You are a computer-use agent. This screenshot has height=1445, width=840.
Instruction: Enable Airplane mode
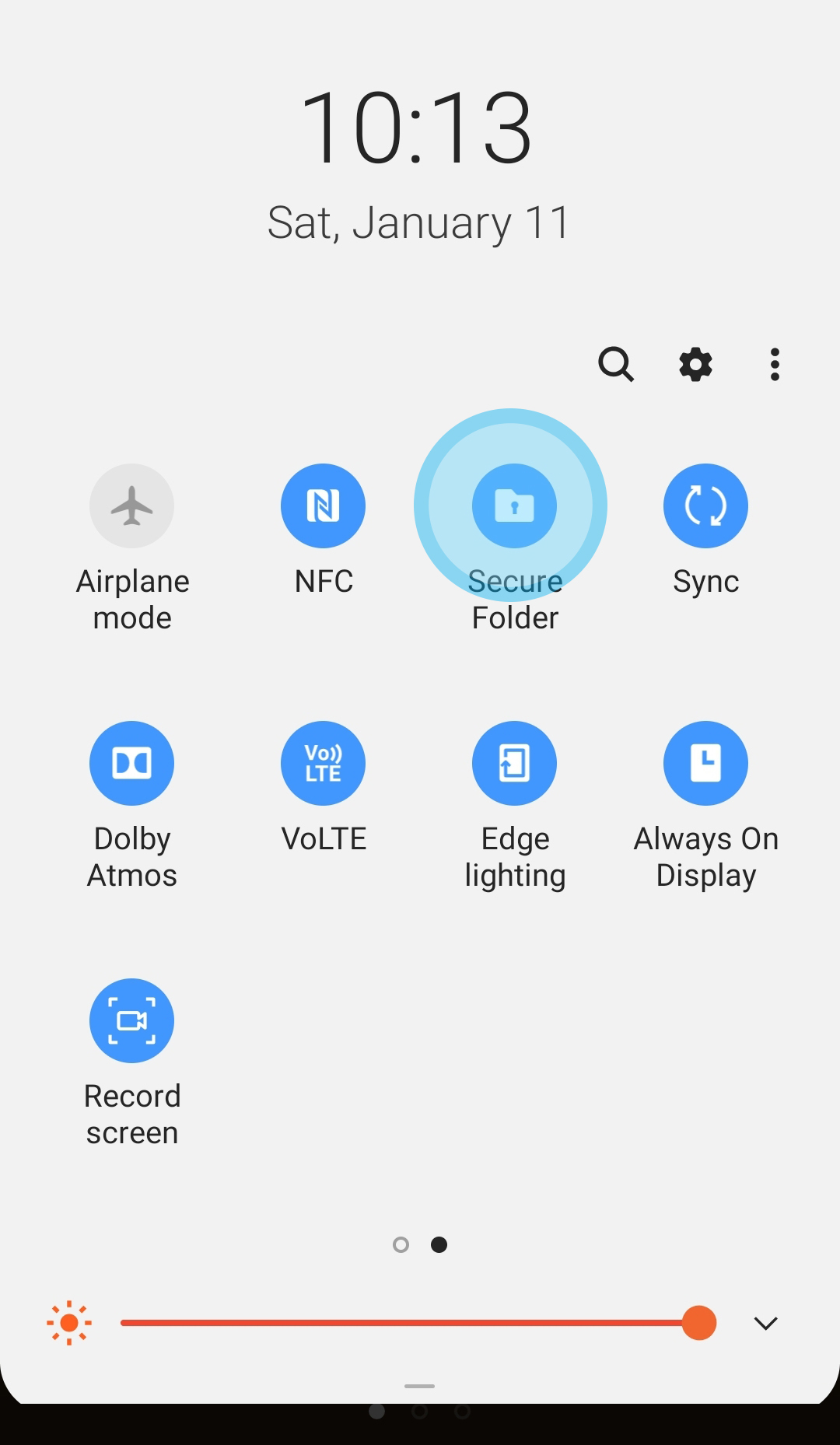coord(131,506)
